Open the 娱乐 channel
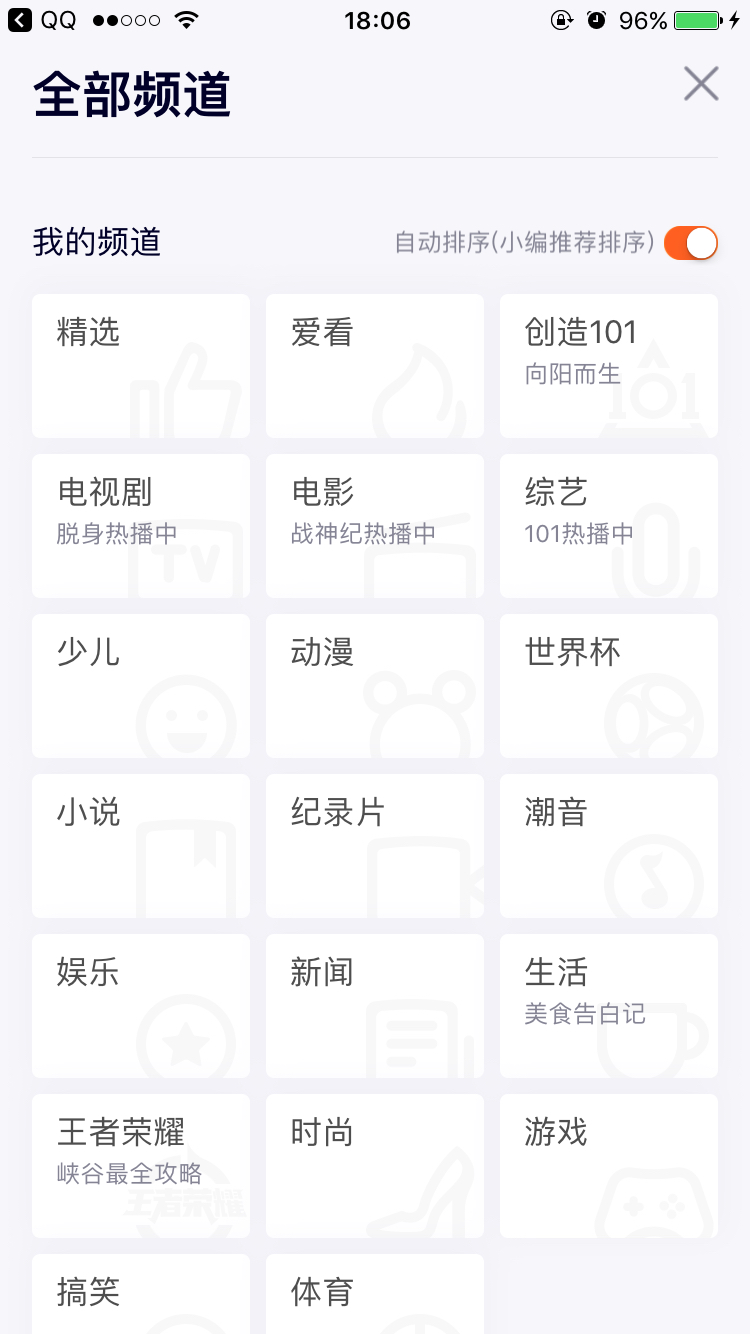The image size is (750, 1334). [x=141, y=1006]
